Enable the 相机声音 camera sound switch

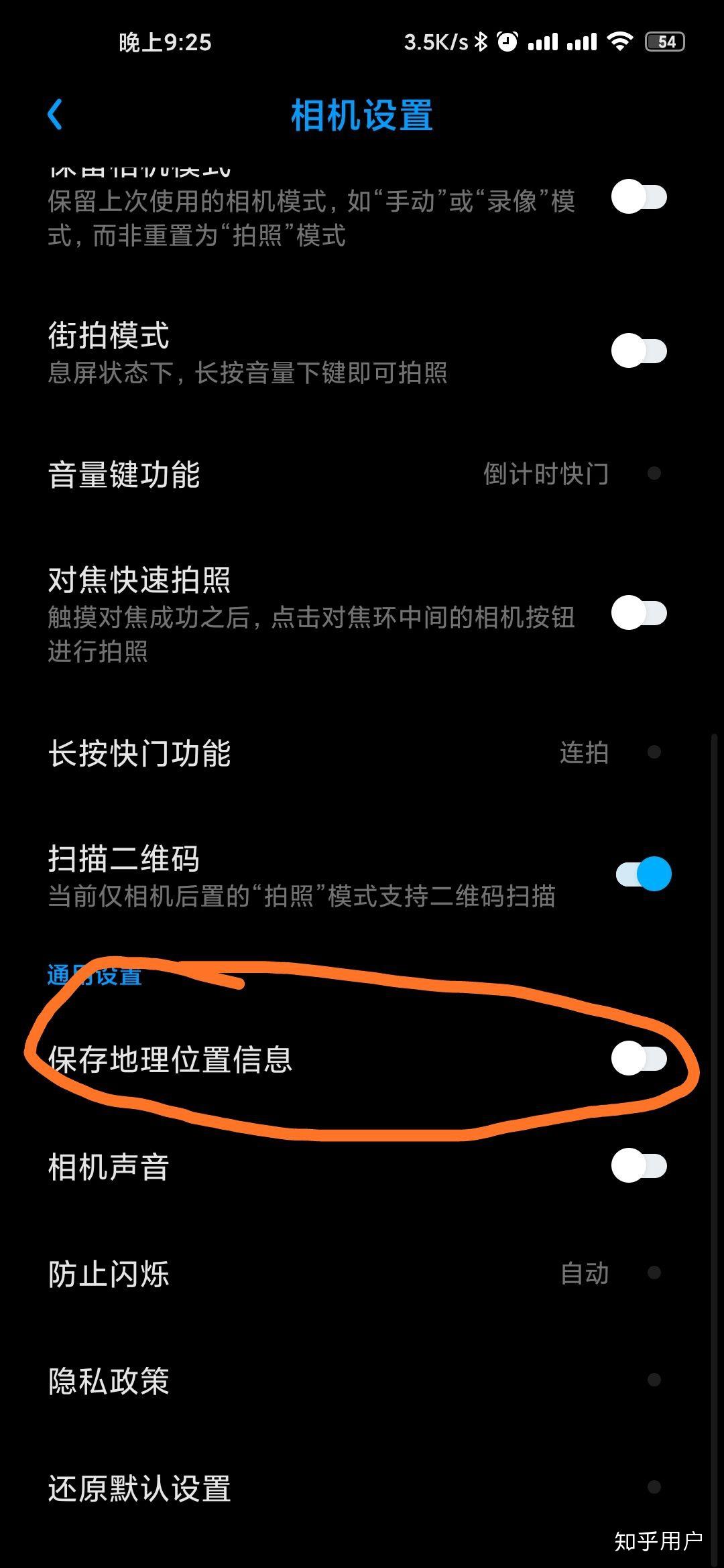point(639,1167)
